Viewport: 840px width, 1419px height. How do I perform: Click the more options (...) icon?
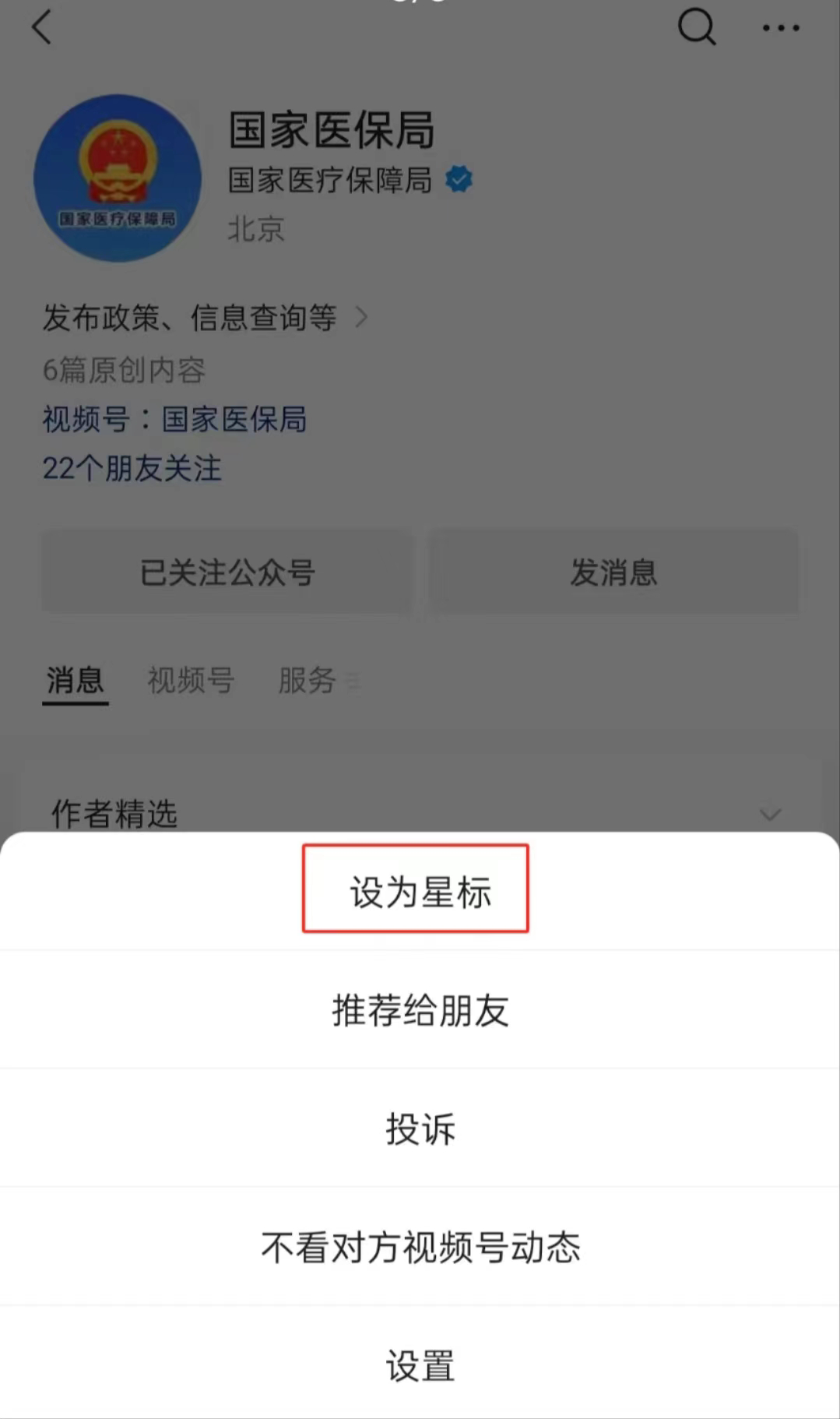tap(782, 29)
